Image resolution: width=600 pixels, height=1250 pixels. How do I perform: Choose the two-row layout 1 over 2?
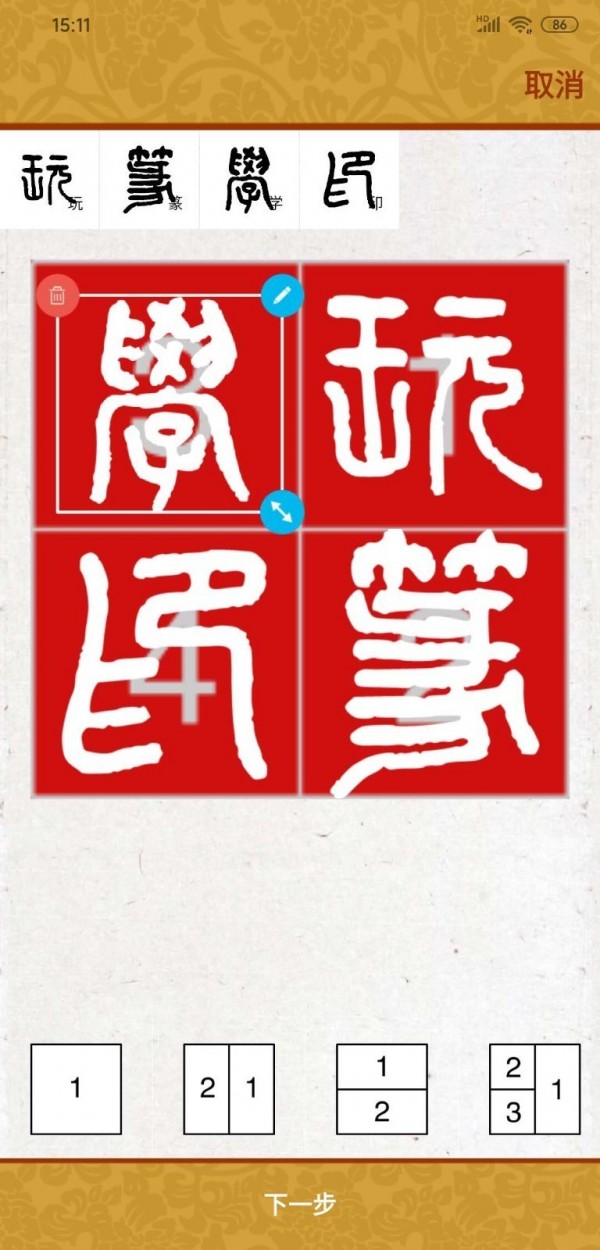coord(382,1089)
